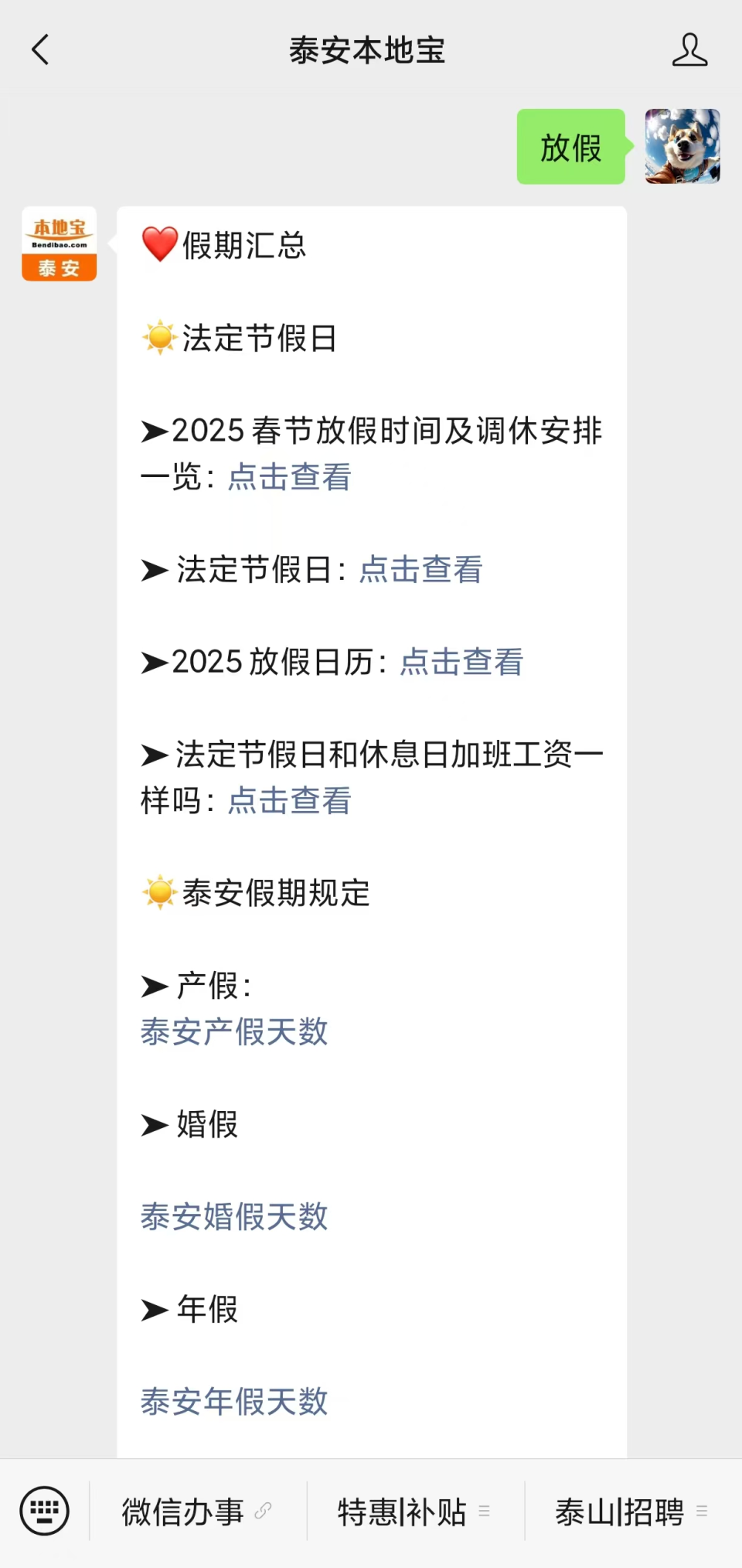Click the back arrow to exit chat
The height and width of the screenshot is (1568, 742).
point(40,49)
